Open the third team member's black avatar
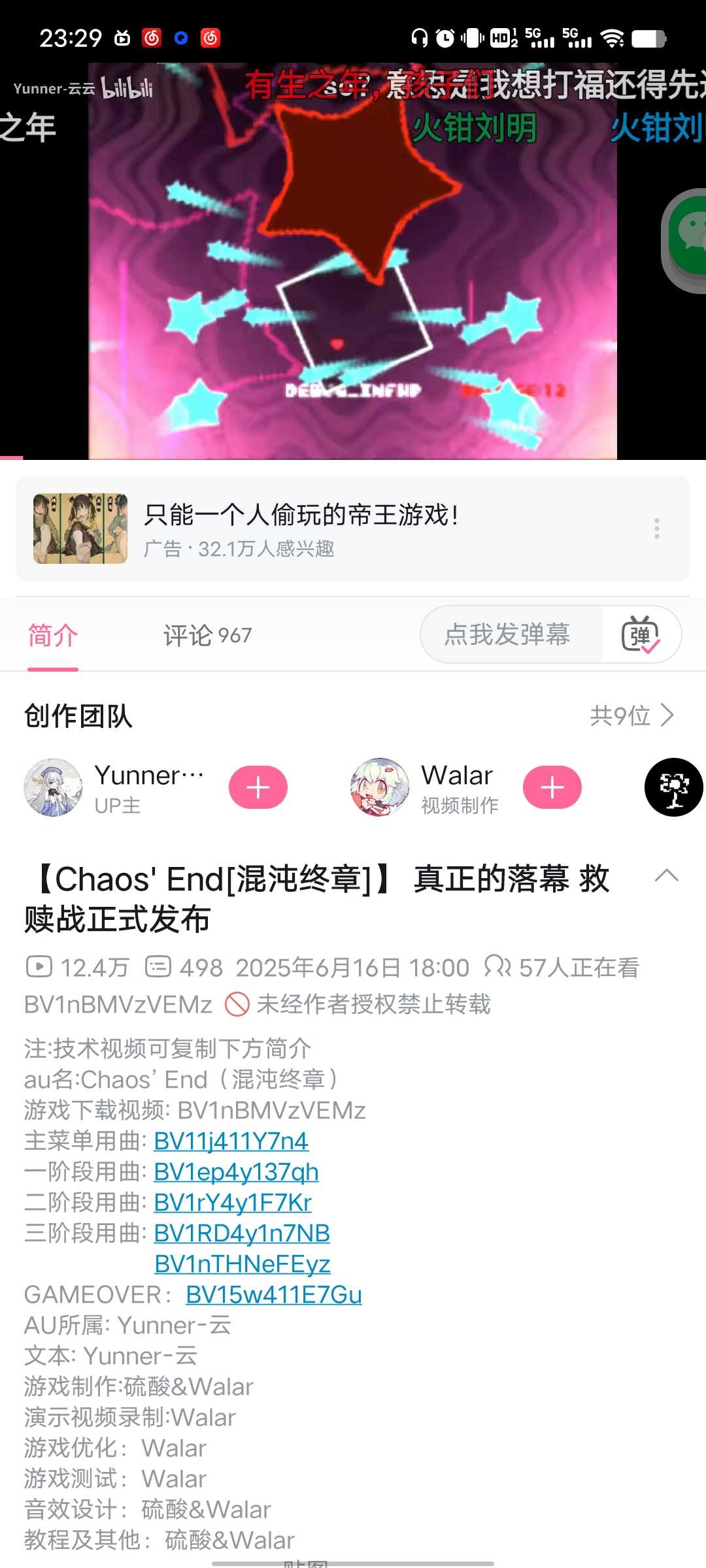Image resolution: width=706 pixels, height=1568 pixels. click(673, 787)
